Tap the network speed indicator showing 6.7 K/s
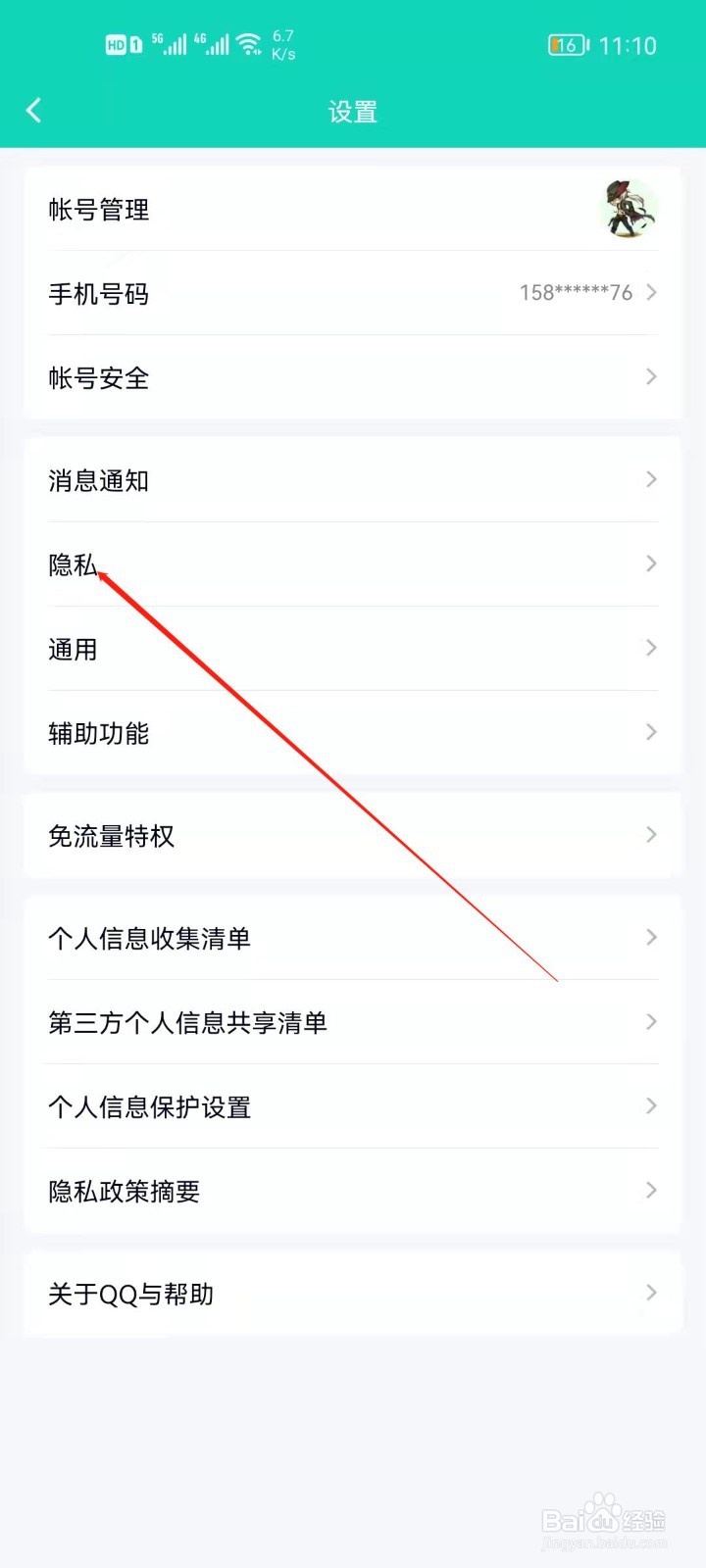Image resolution: width=706 pixels, height=1568 pixels. tap(282, 44)
